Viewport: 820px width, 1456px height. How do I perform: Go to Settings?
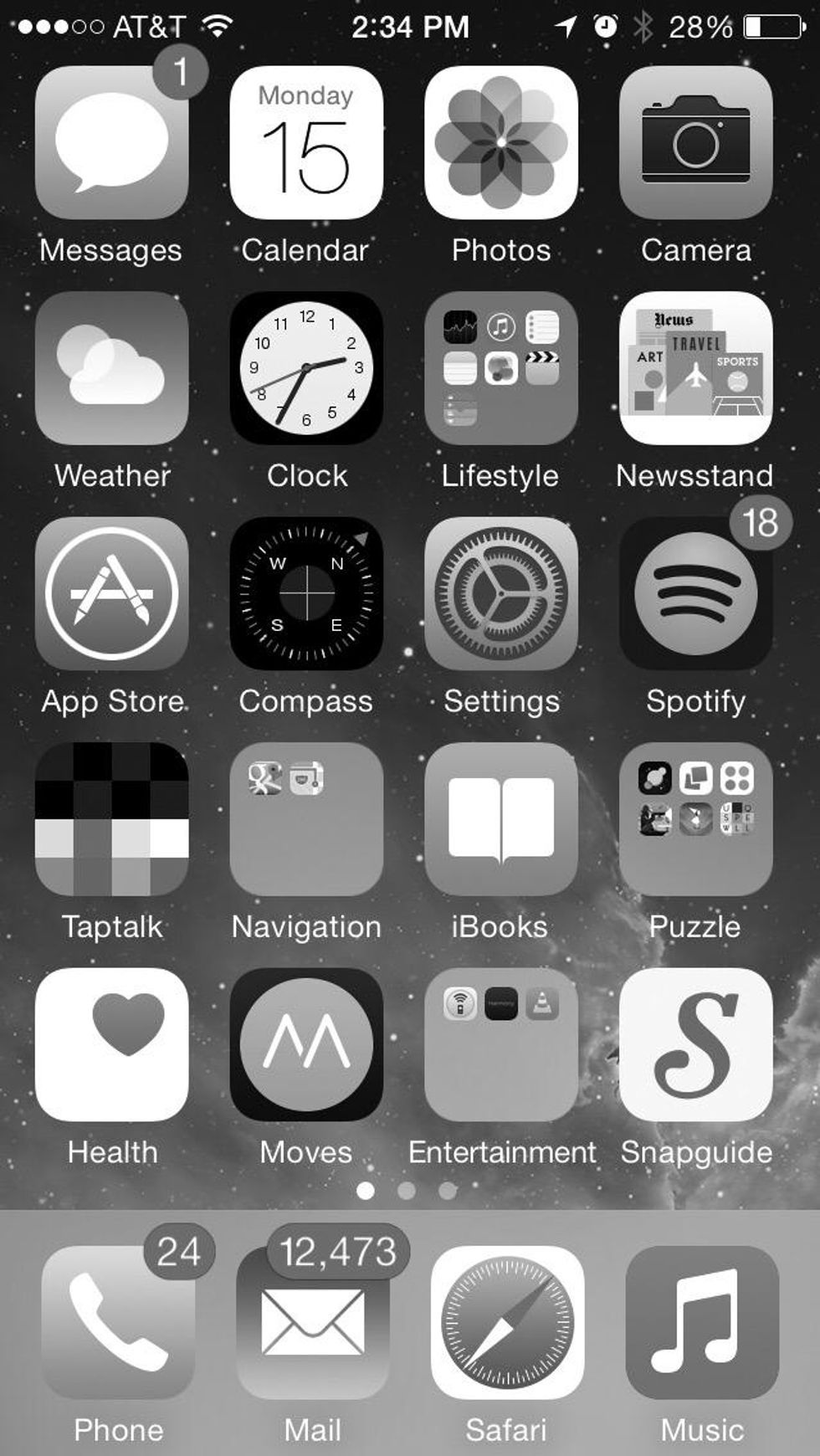pyautogui.click(x=501, y=593)
